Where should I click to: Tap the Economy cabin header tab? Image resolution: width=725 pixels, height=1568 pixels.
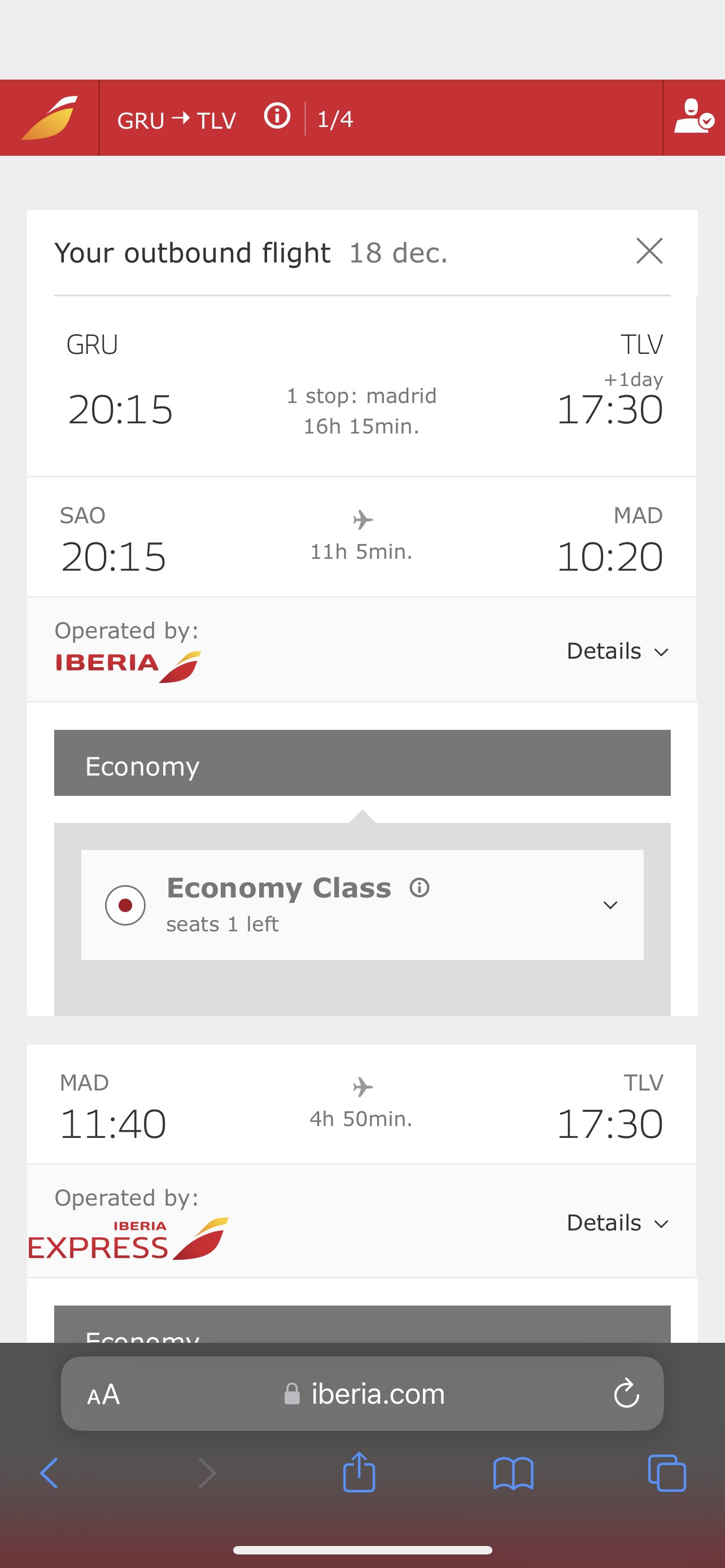tap(362, 763)
